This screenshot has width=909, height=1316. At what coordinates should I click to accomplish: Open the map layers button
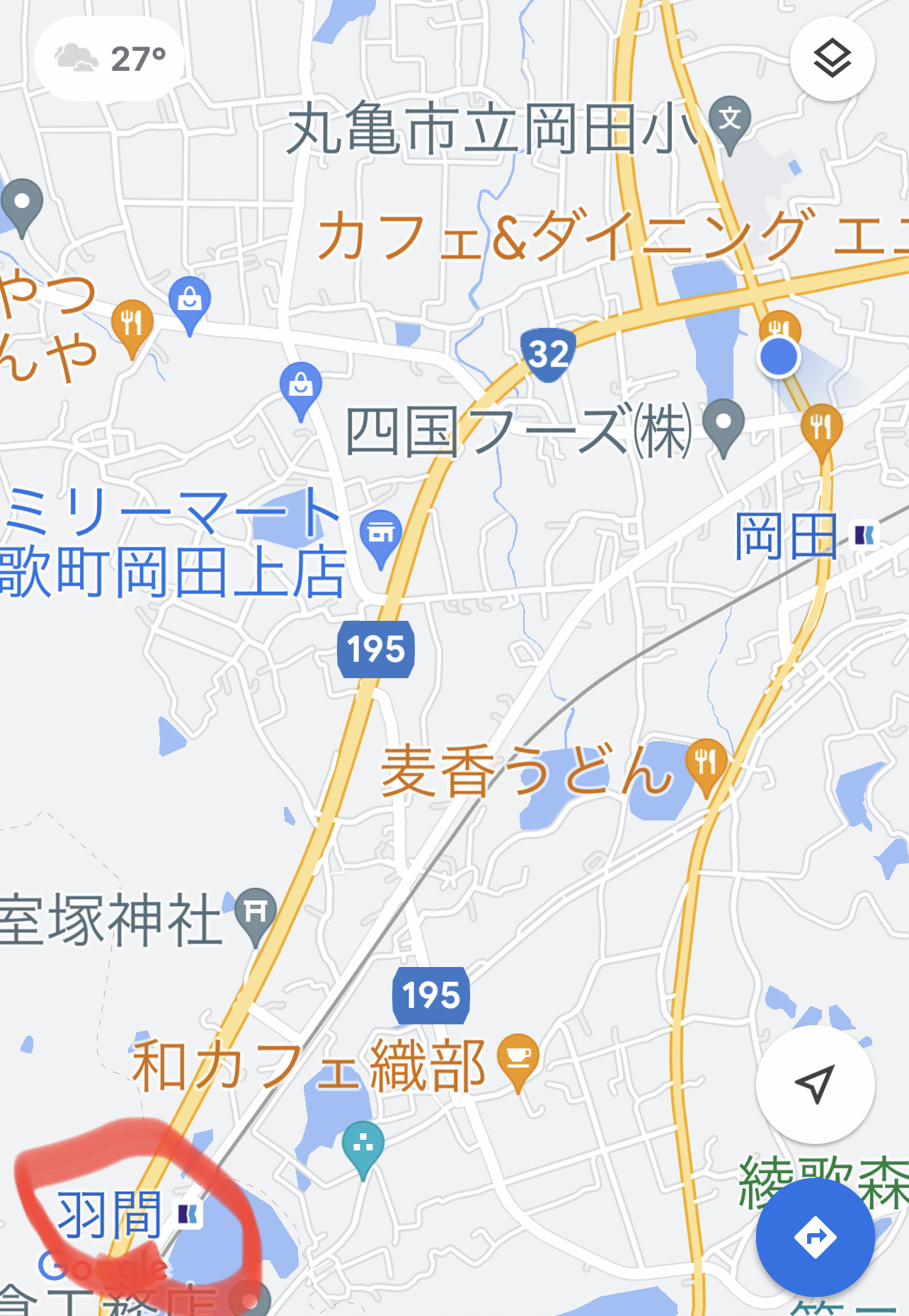(832, 59)
